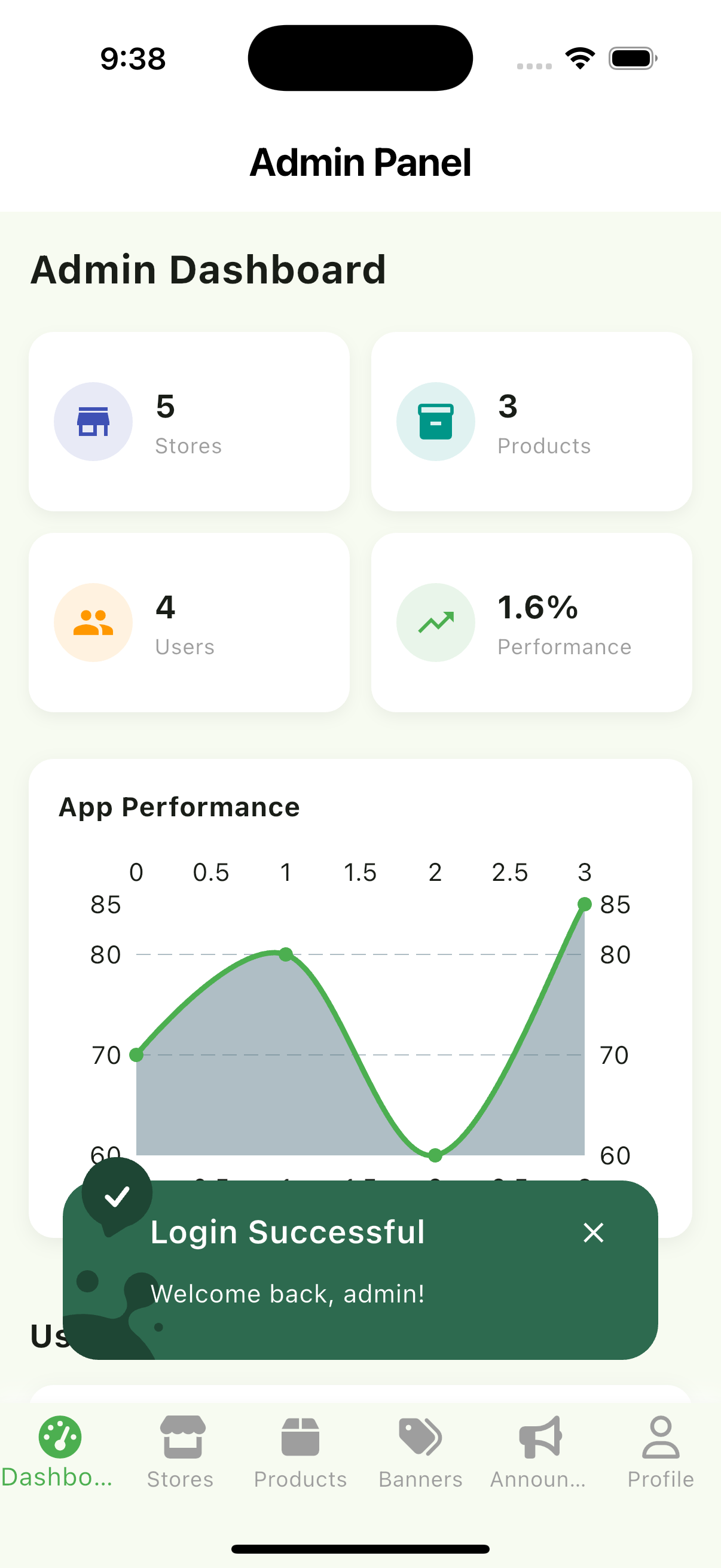Switch to the Stores tab
This screenshot has width=721, height=1568.
coord(181,1453)
